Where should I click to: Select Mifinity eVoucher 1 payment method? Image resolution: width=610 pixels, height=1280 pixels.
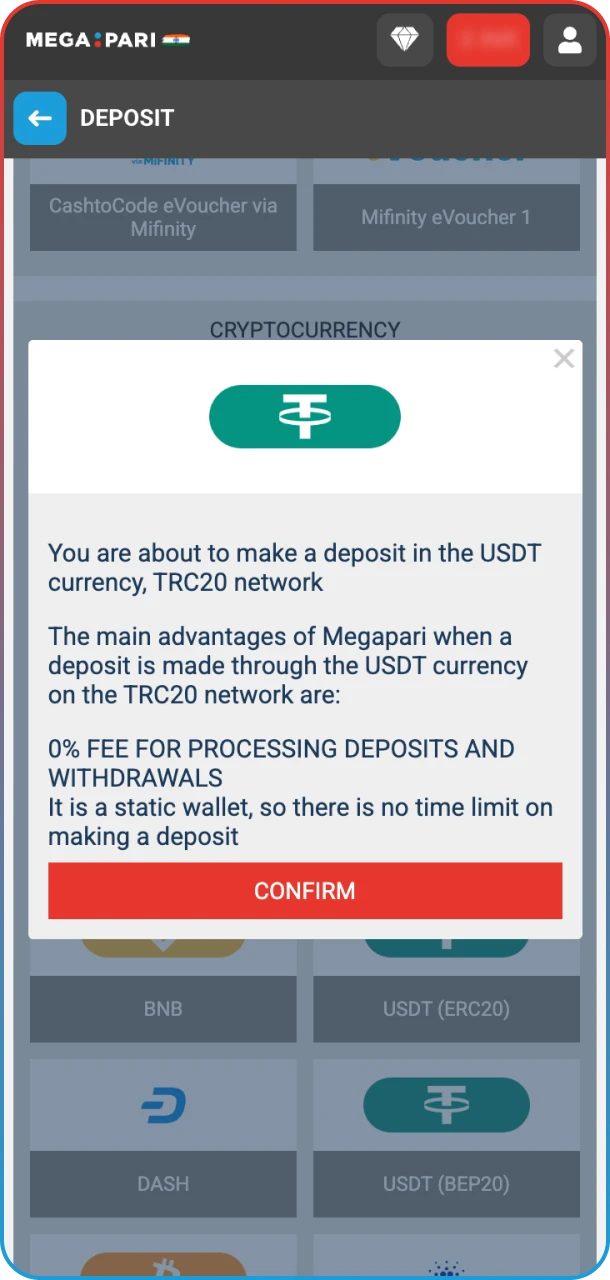tap(446, 216)
